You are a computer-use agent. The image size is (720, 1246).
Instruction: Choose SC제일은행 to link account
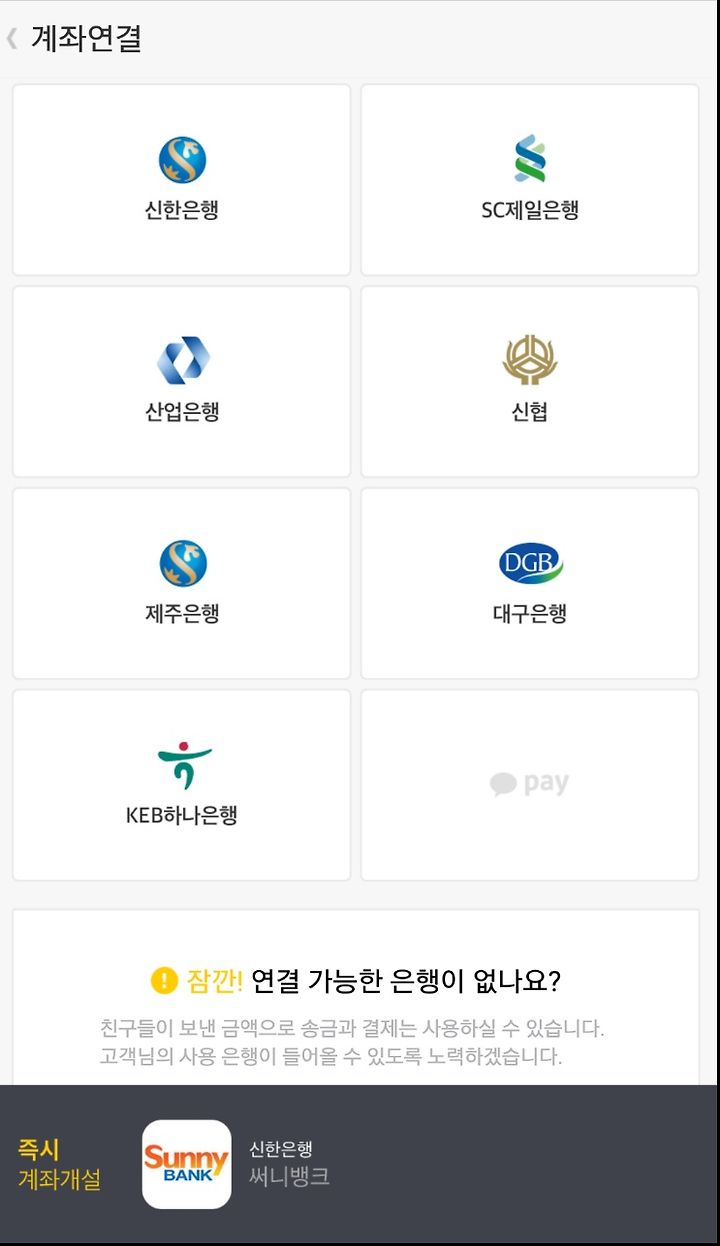tap(530, 180)
